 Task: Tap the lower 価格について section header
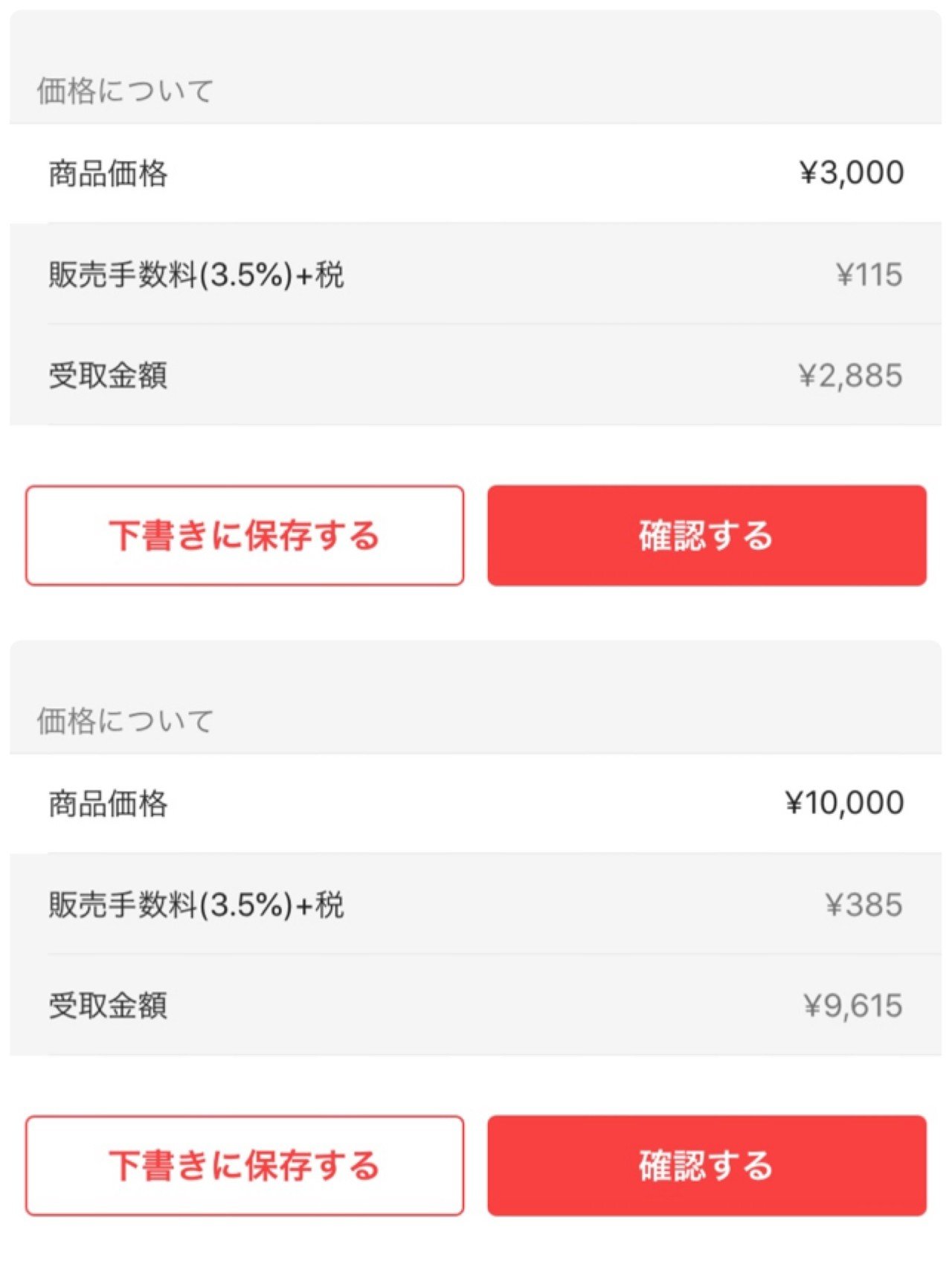125,719
